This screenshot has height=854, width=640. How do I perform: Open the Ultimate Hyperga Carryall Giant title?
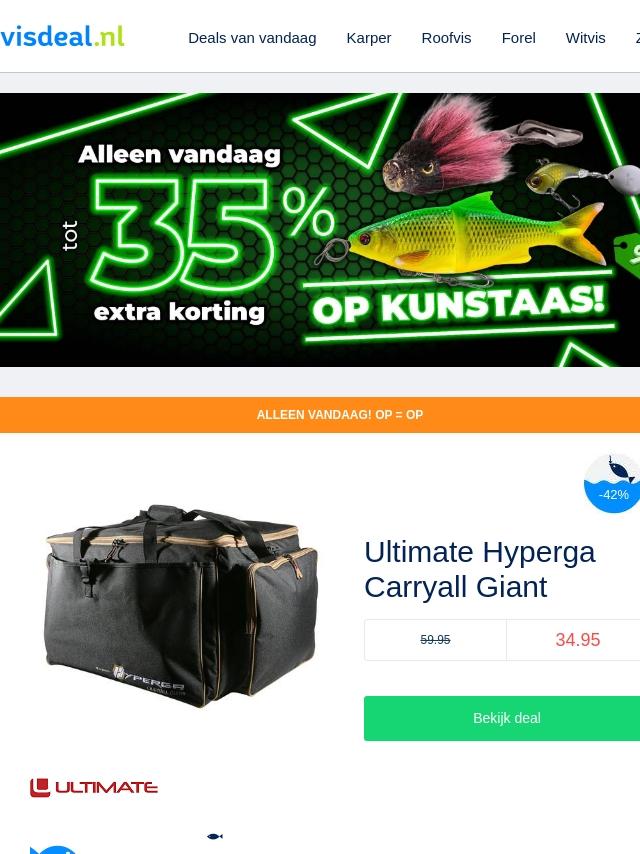tap(479, 569)
